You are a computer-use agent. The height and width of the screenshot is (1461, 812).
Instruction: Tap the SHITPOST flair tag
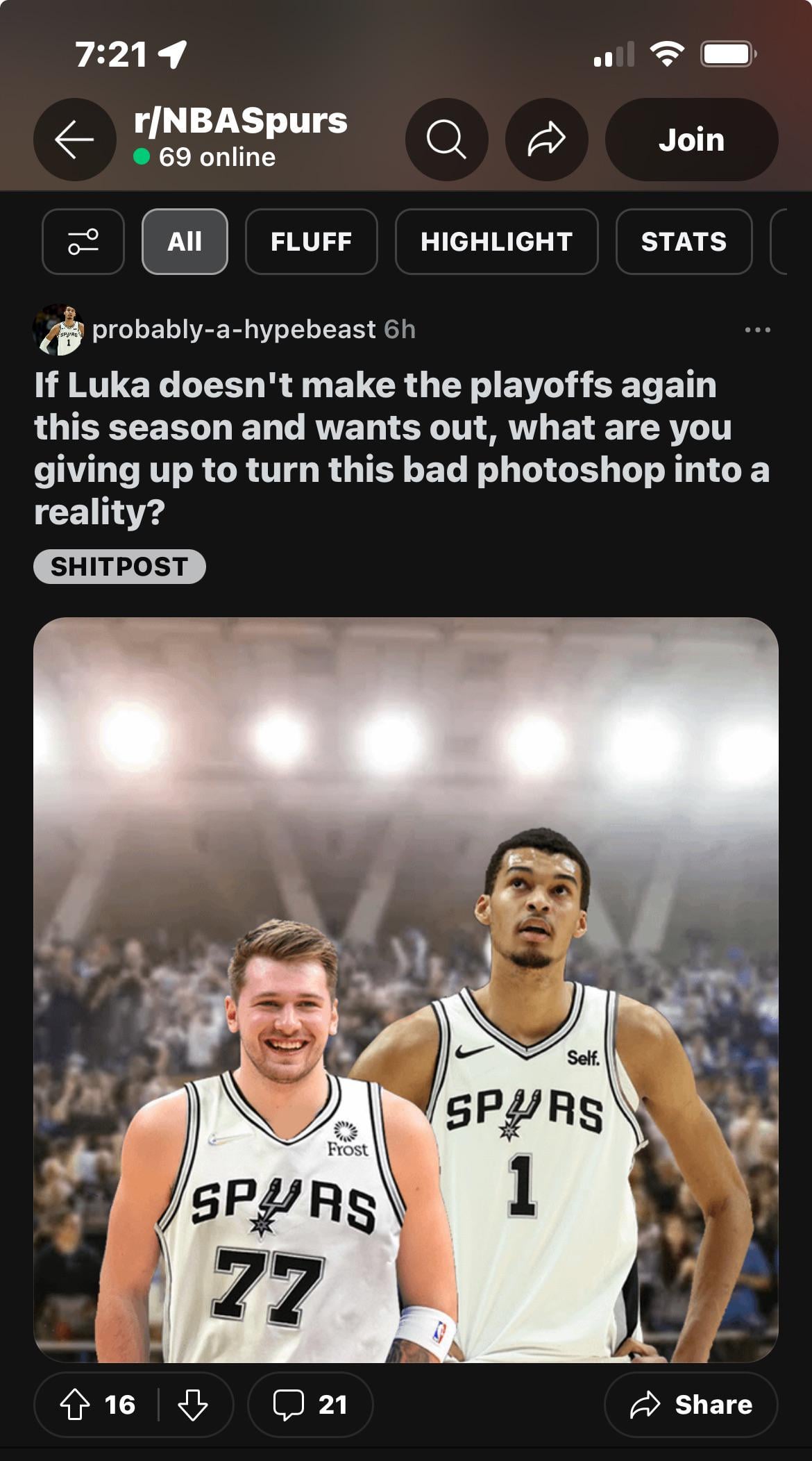point(119,567)
